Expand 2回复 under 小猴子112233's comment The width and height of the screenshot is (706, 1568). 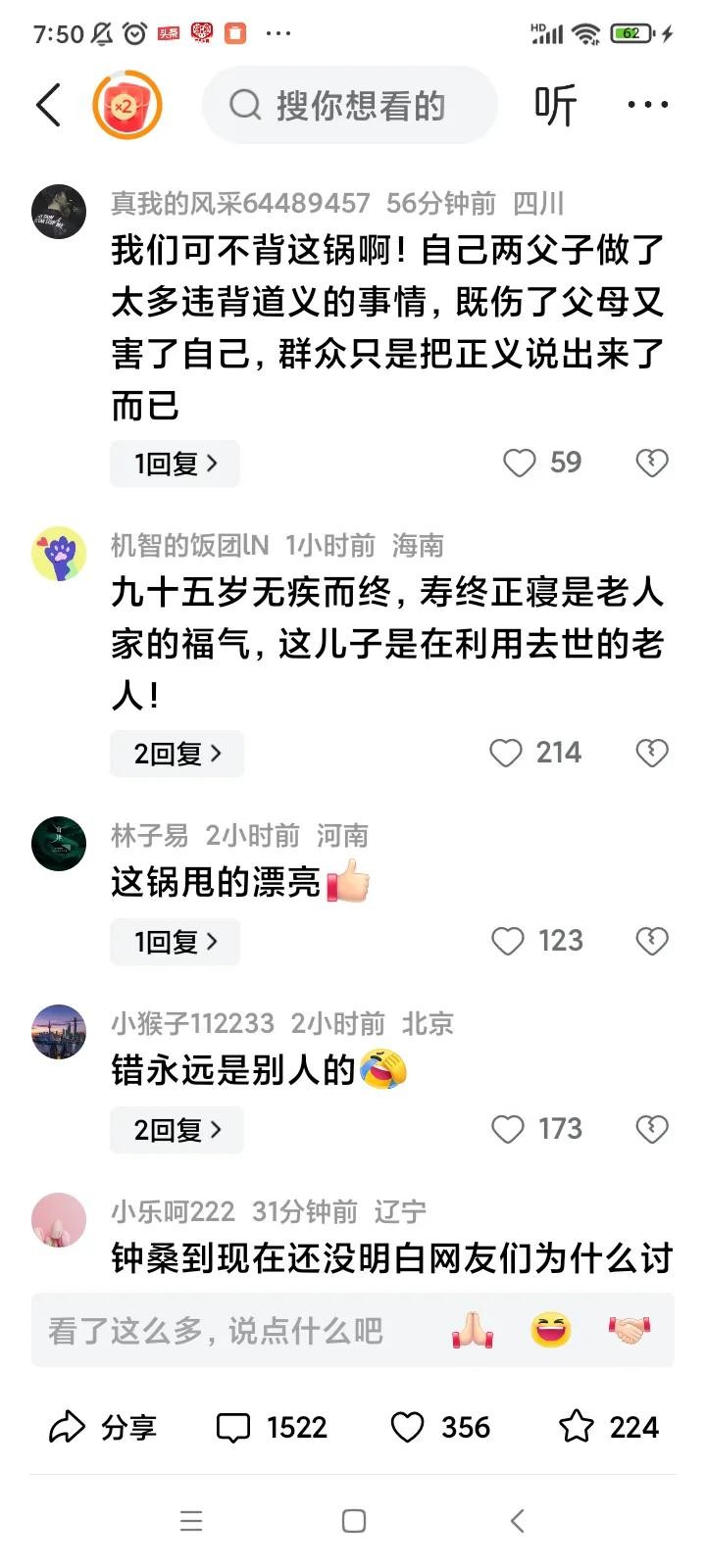(x=176, y=1130)
